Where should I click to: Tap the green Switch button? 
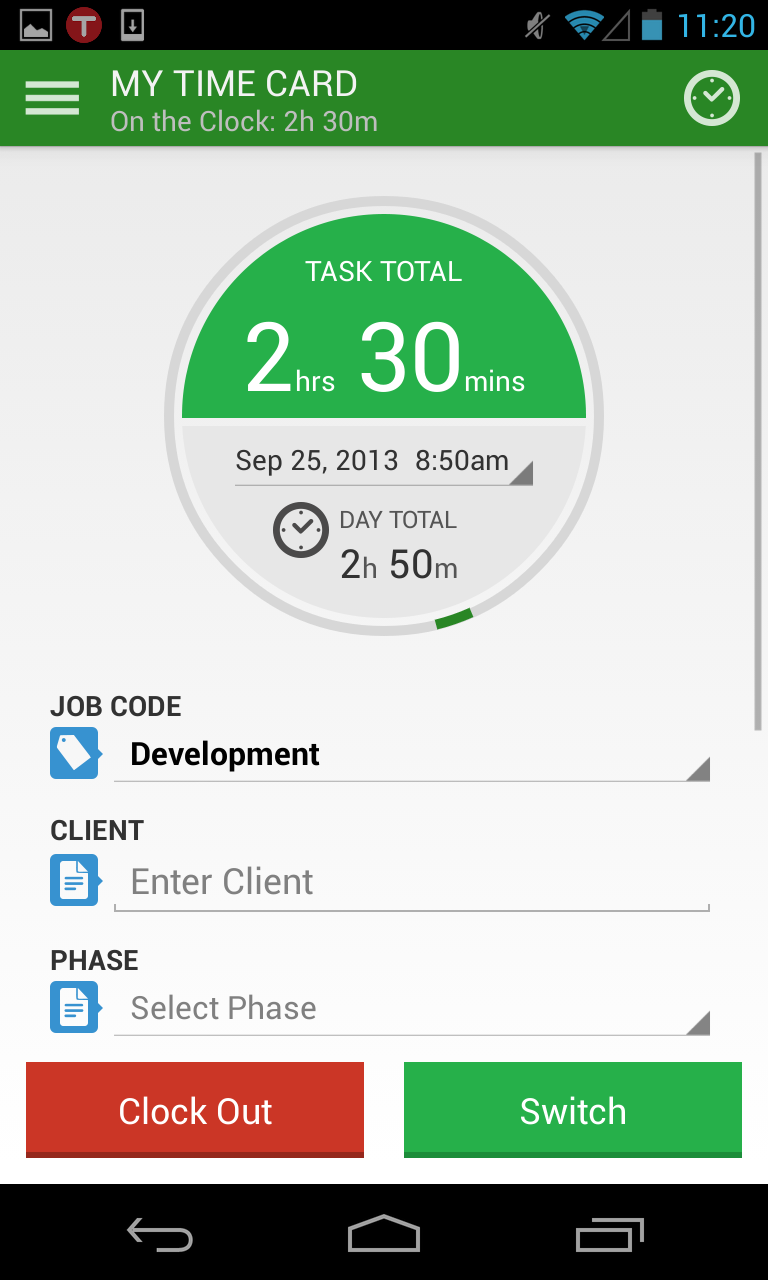(x=572, y=1110)
